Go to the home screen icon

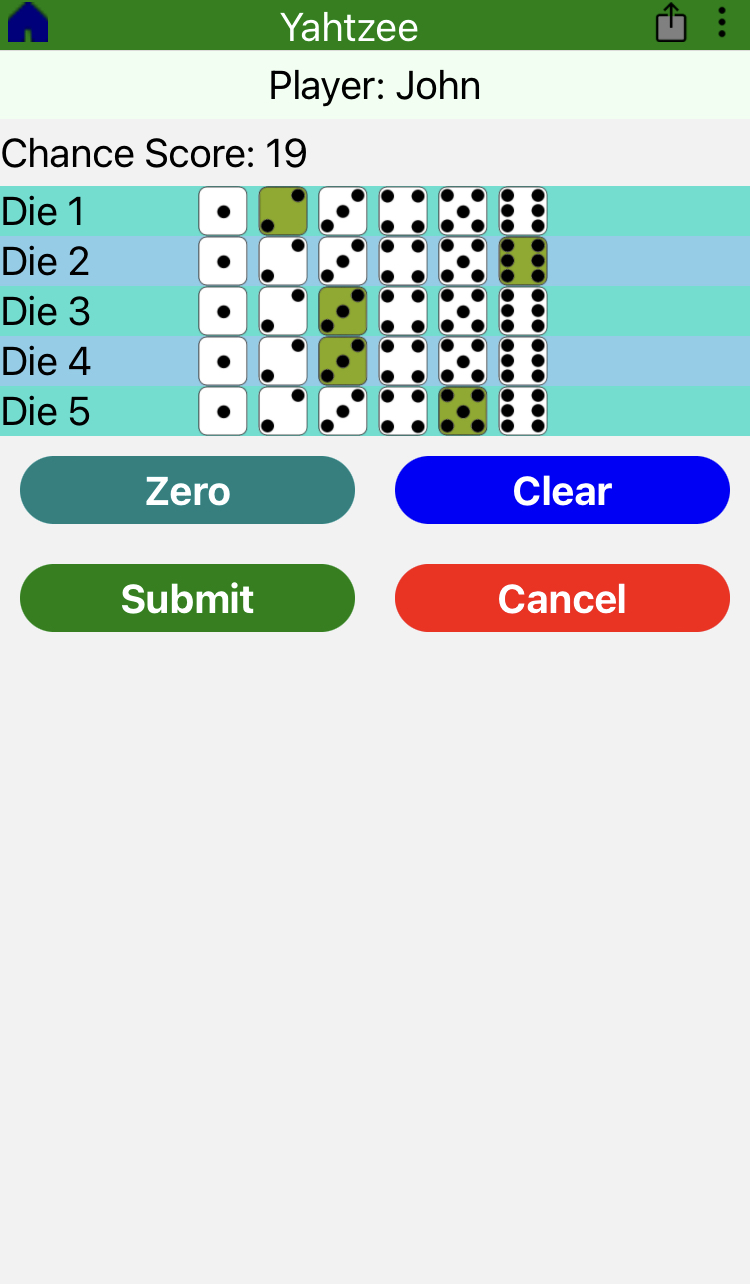click(28, 23)
